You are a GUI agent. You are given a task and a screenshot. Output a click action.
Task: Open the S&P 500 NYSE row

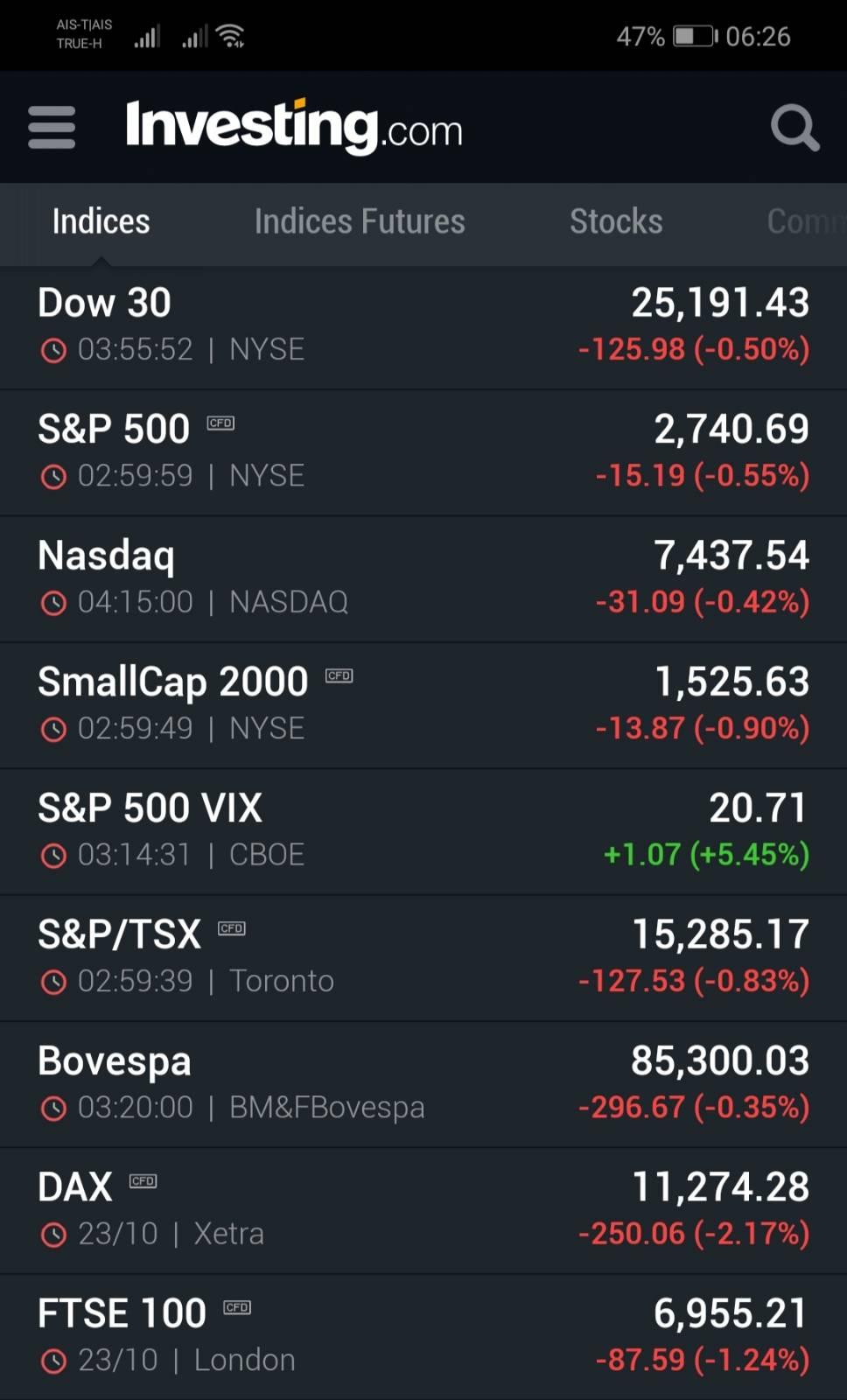pyautogui.click(x=423, y=453)
